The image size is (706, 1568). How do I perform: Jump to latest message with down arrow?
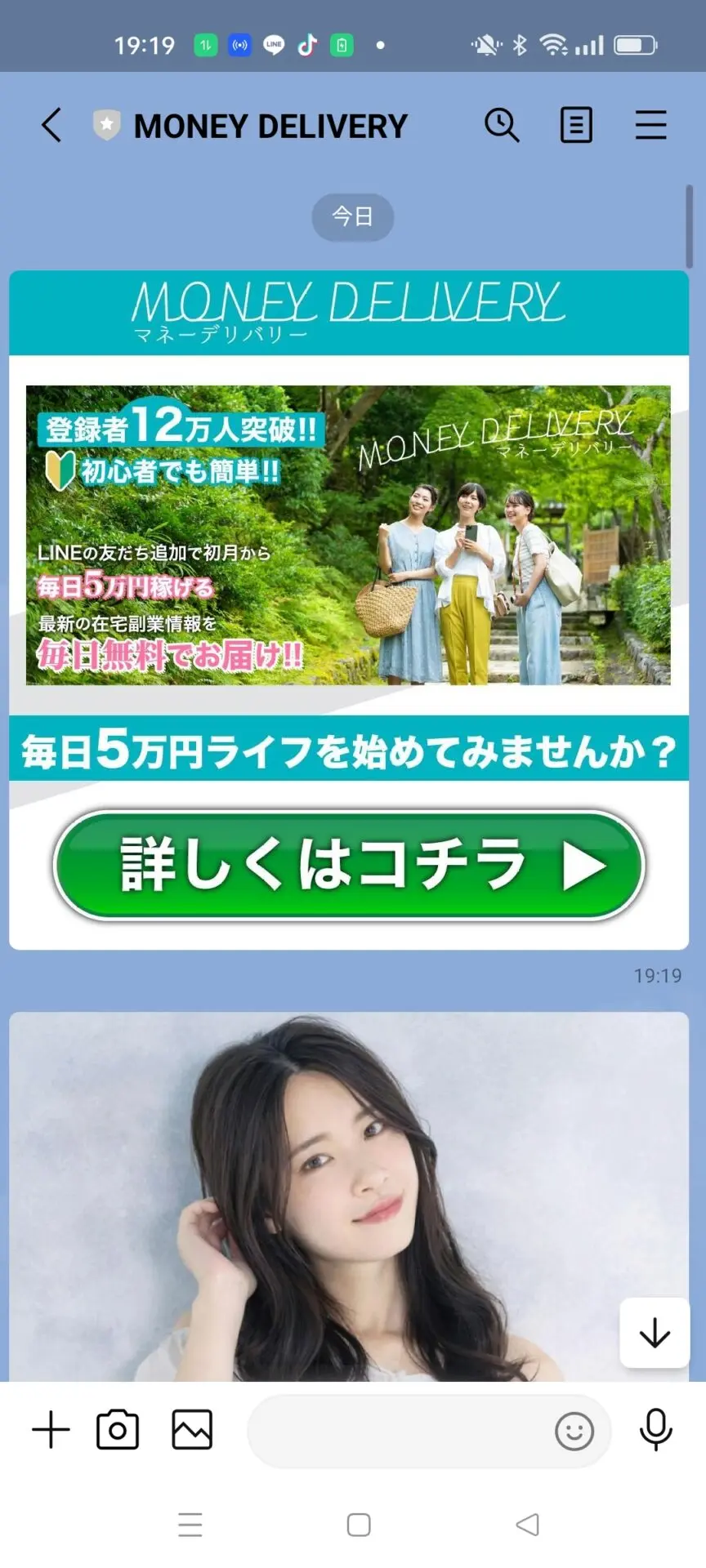point(655,1333)
